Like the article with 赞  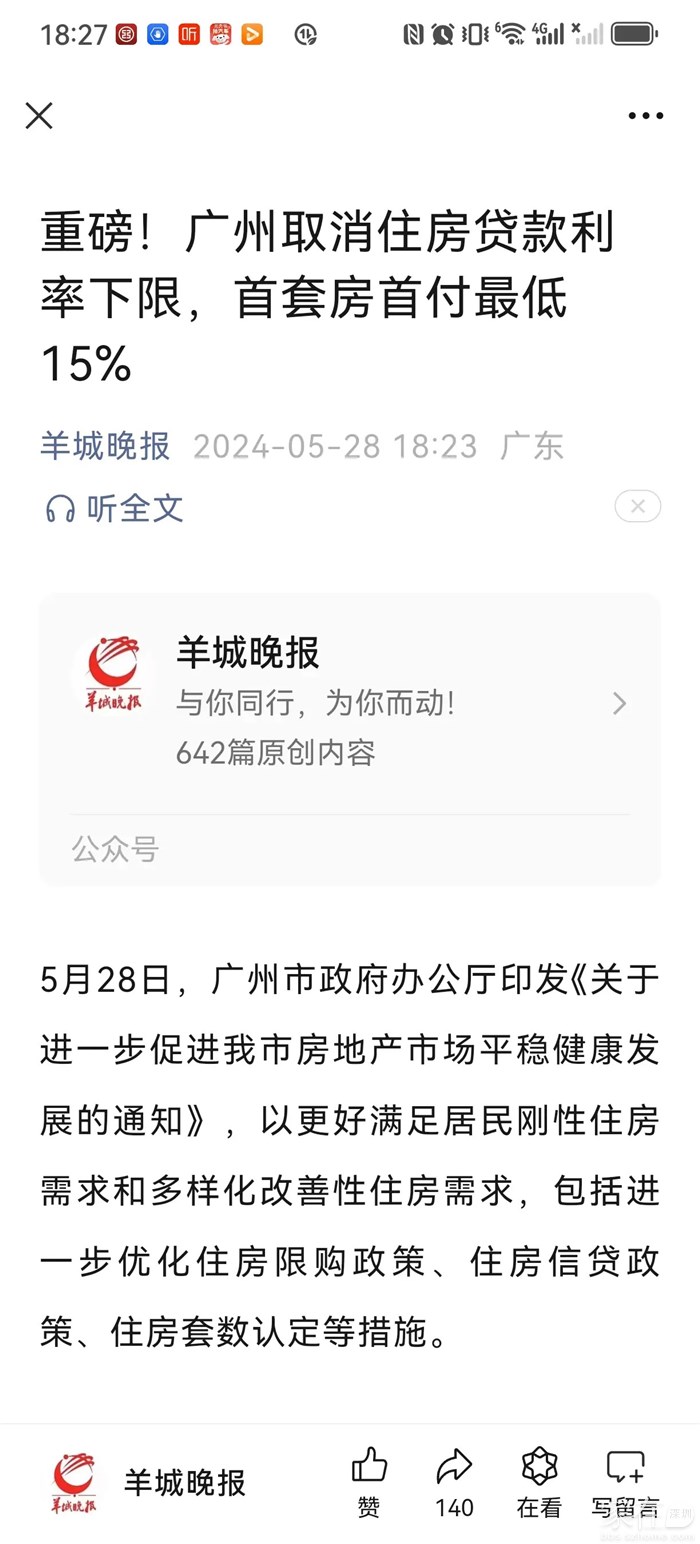(369, 1480)
